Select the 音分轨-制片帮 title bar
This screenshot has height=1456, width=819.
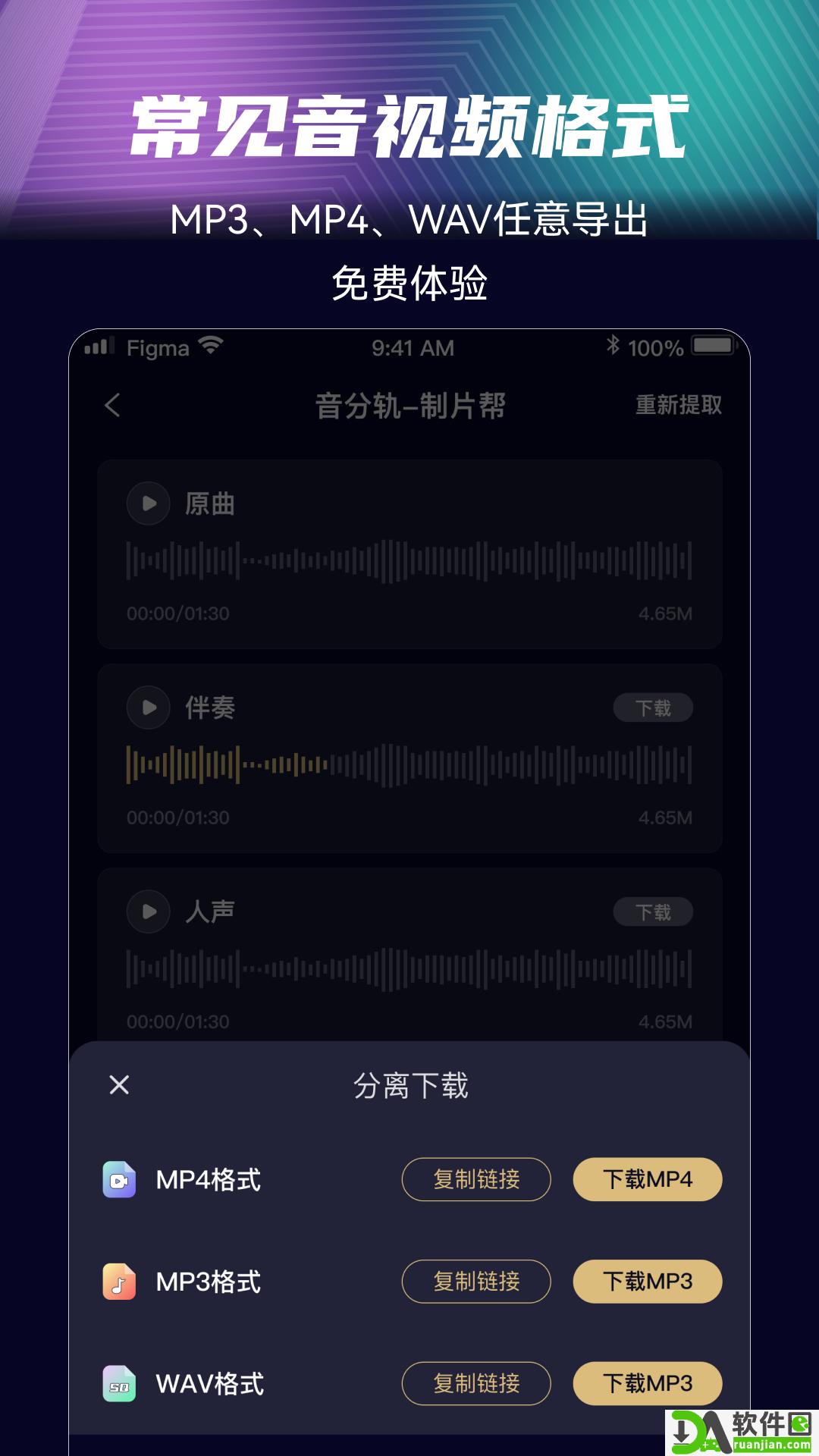(x=409, y=405)
